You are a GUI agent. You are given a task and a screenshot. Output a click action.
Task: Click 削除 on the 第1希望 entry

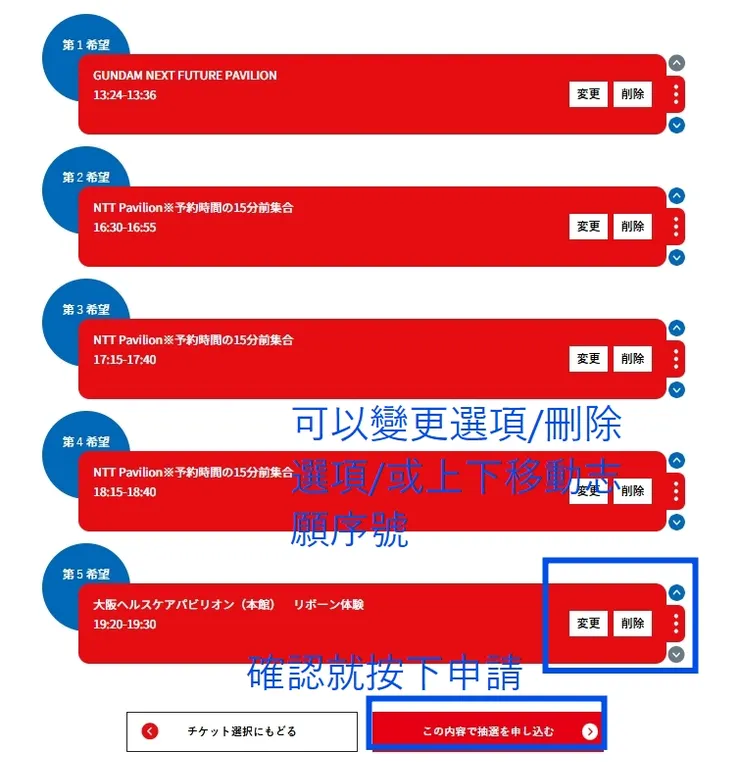click(632, 94)
